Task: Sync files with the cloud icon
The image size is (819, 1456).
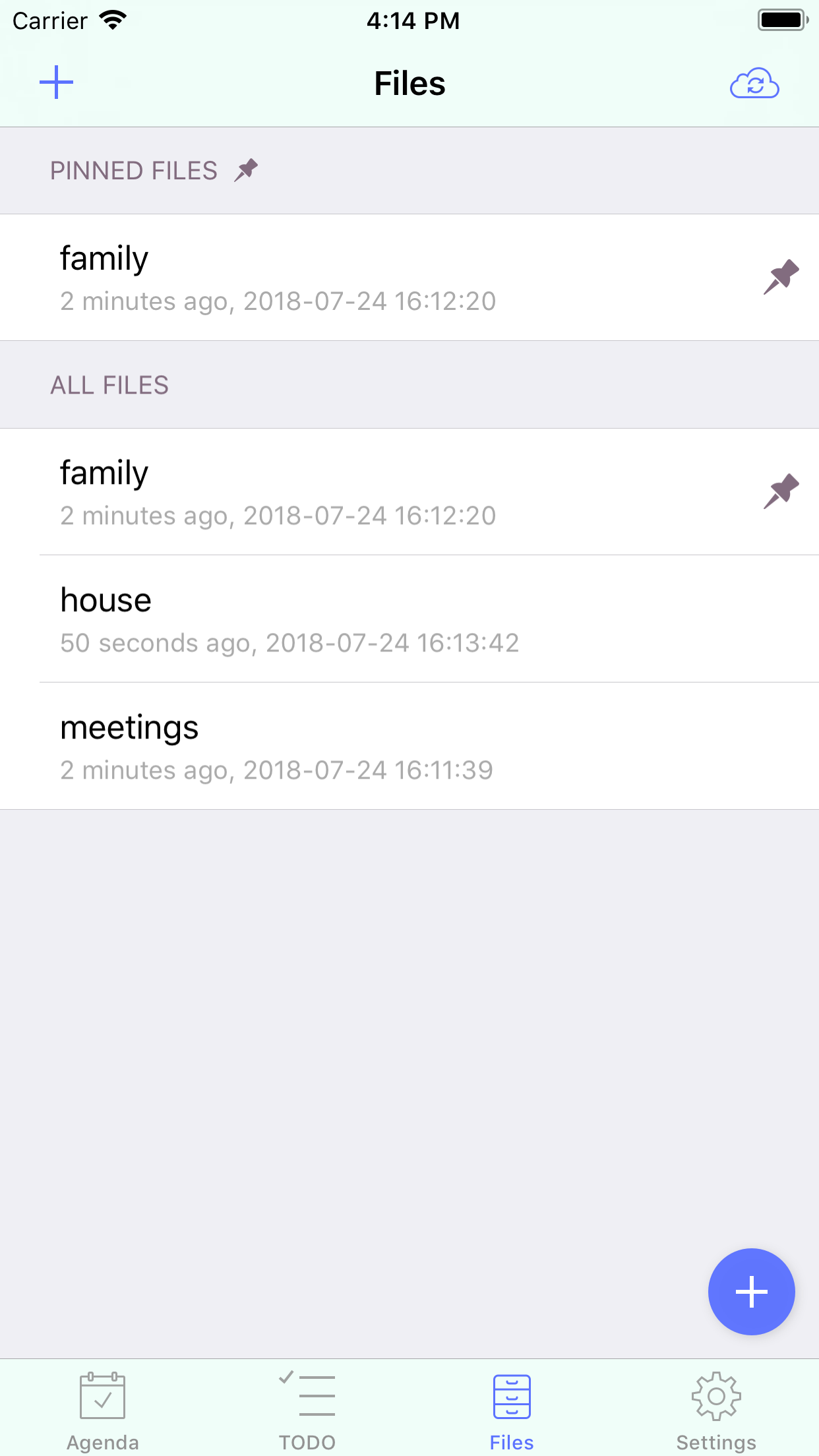Action: 754,84
